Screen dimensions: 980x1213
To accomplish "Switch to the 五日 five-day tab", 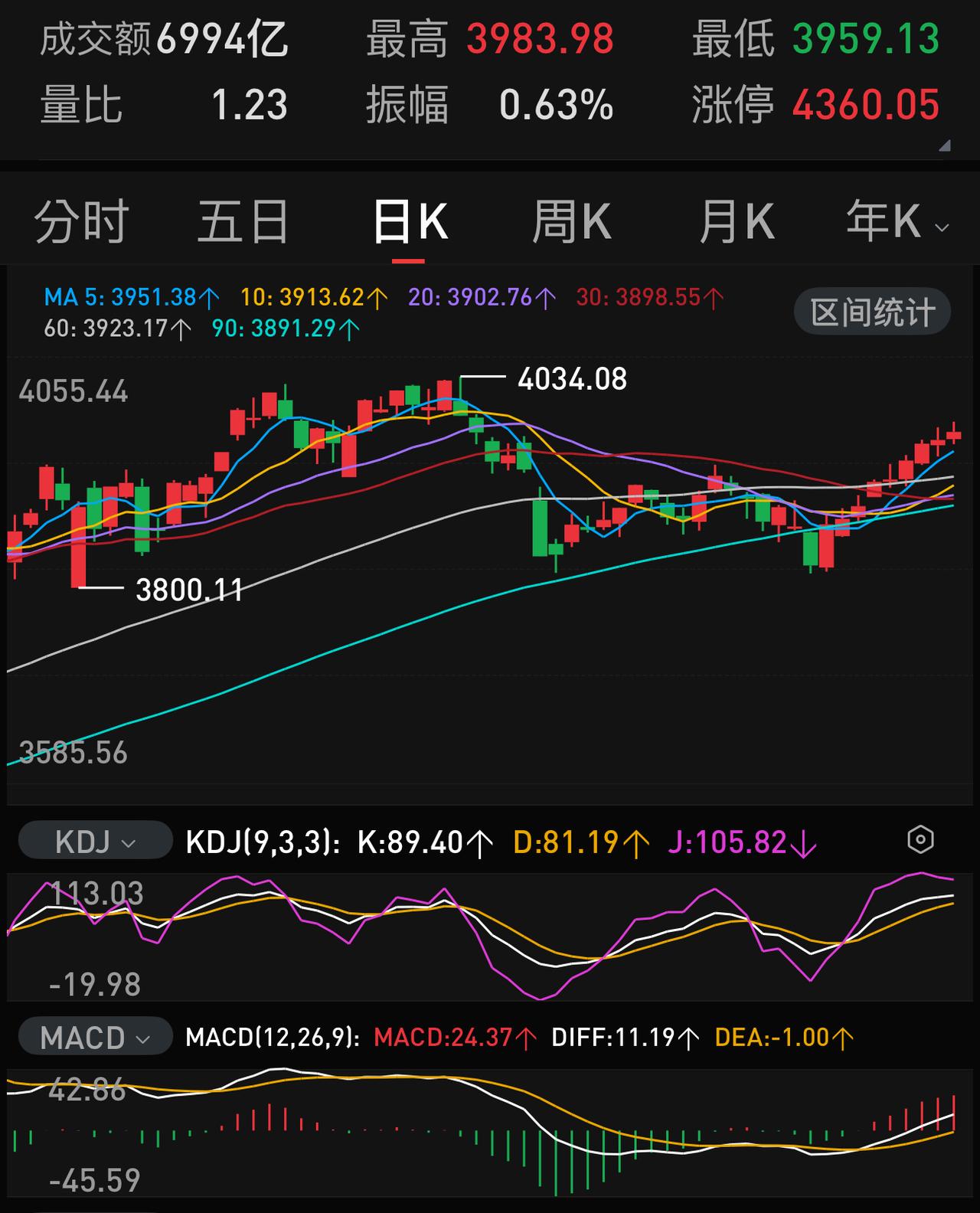I will point(243,220).
